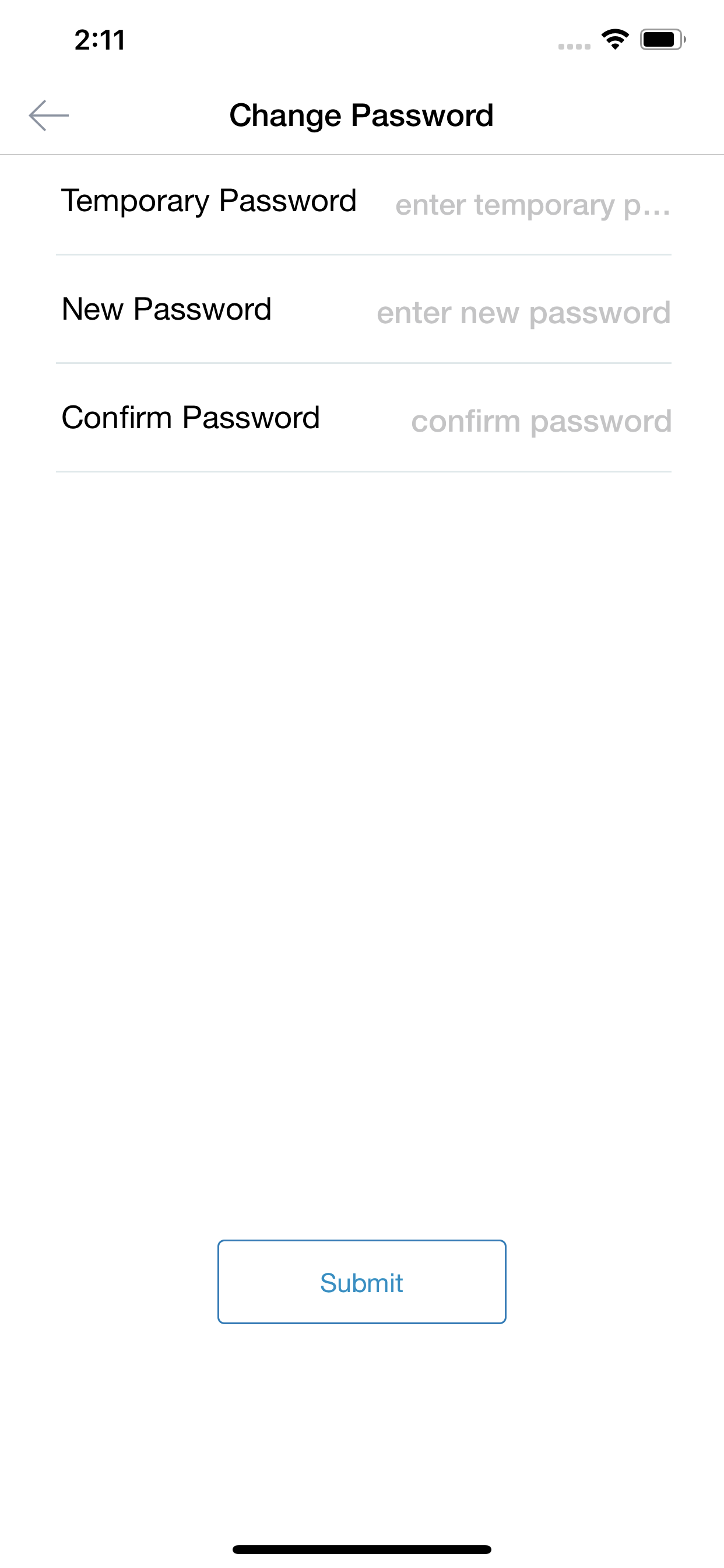This screenshot has height=1568, width=724.
Task: Click the confirm password placeholder text
Action: click(540, 420)
